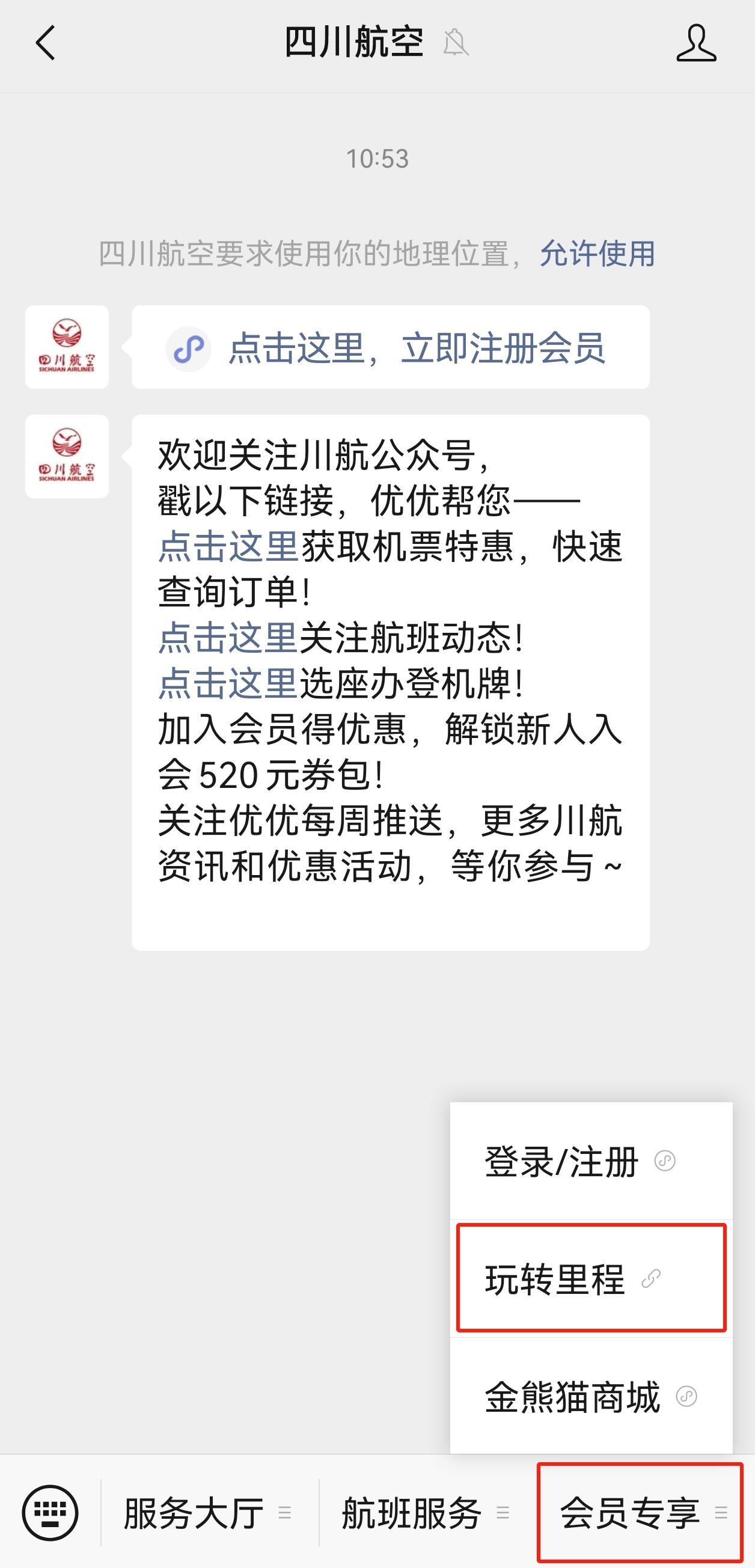Open the Sichuan Airlines avatar beside the welcome message
755x1568 pixels.
click(x=67, y=457)
